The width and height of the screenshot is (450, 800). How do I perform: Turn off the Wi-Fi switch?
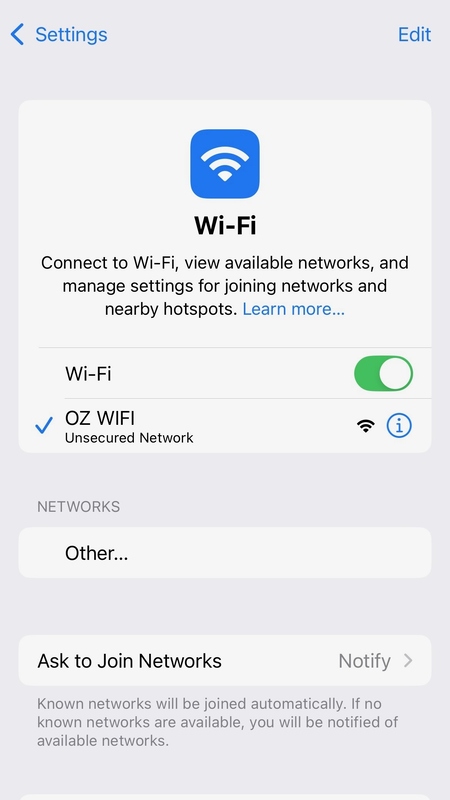383,373
